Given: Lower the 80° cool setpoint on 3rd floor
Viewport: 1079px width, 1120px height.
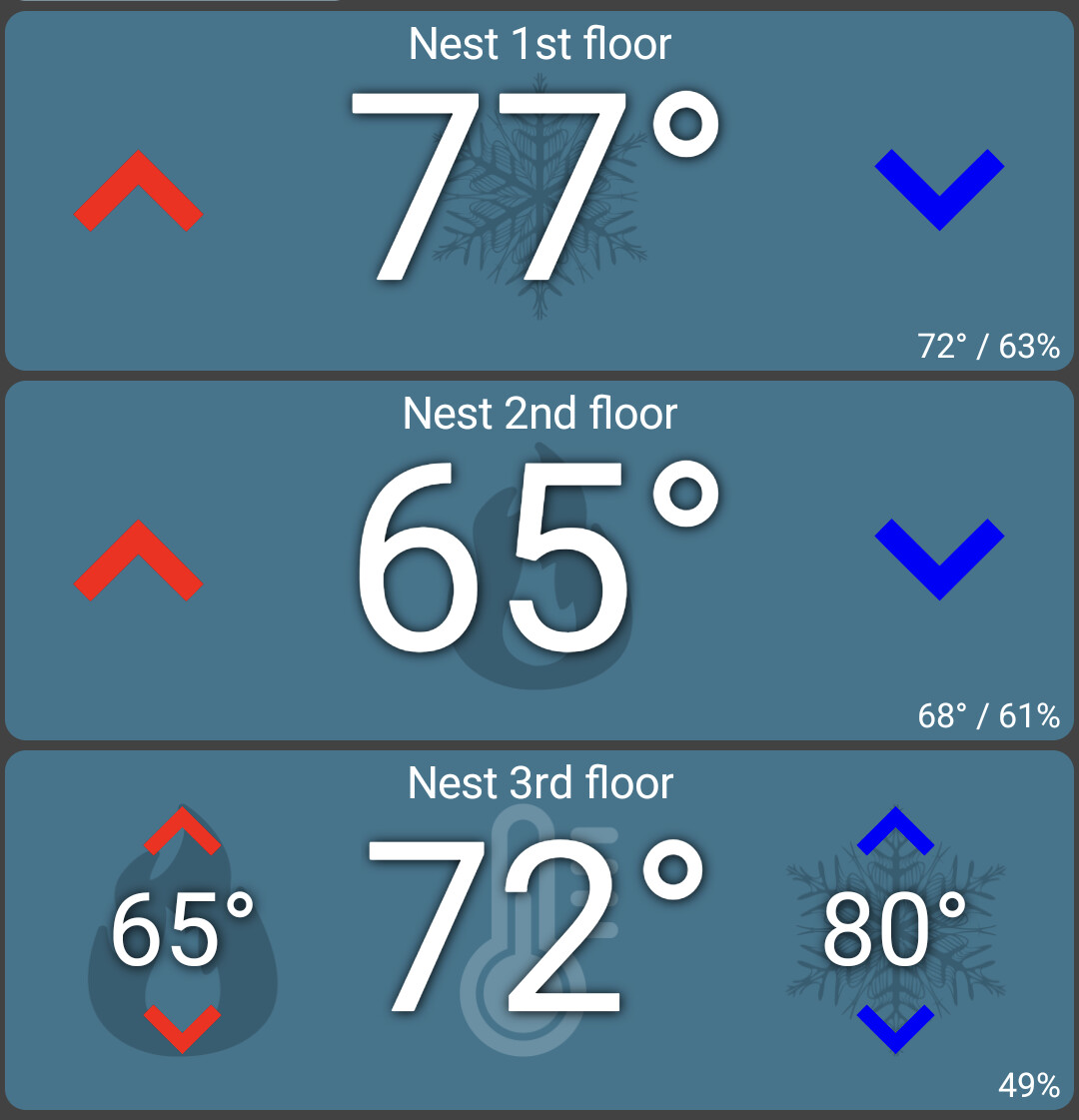Looking at the screenshot, I should coord(895,1028).
